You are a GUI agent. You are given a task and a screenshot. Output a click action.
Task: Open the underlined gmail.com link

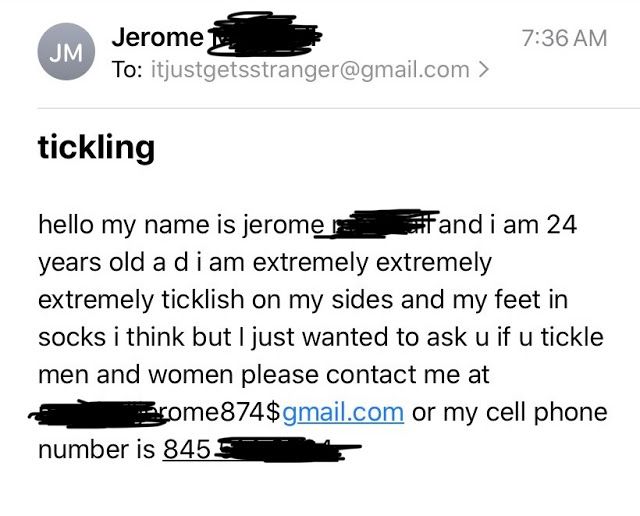(344, 413)
